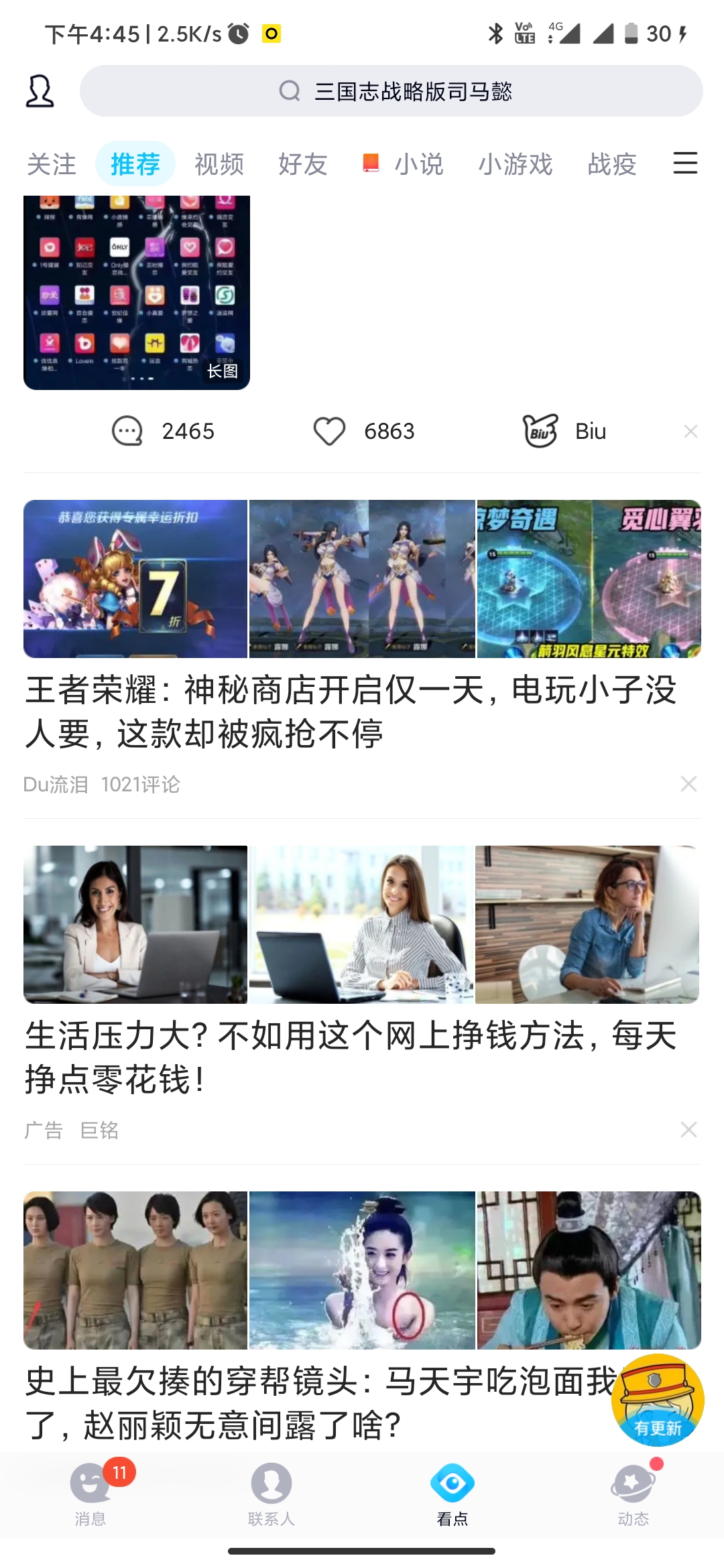The width and height of the screenshot is (724, 1568).
Task: Dismiss the 广告 ad card with its X
Action: (x=688, y=1130)
